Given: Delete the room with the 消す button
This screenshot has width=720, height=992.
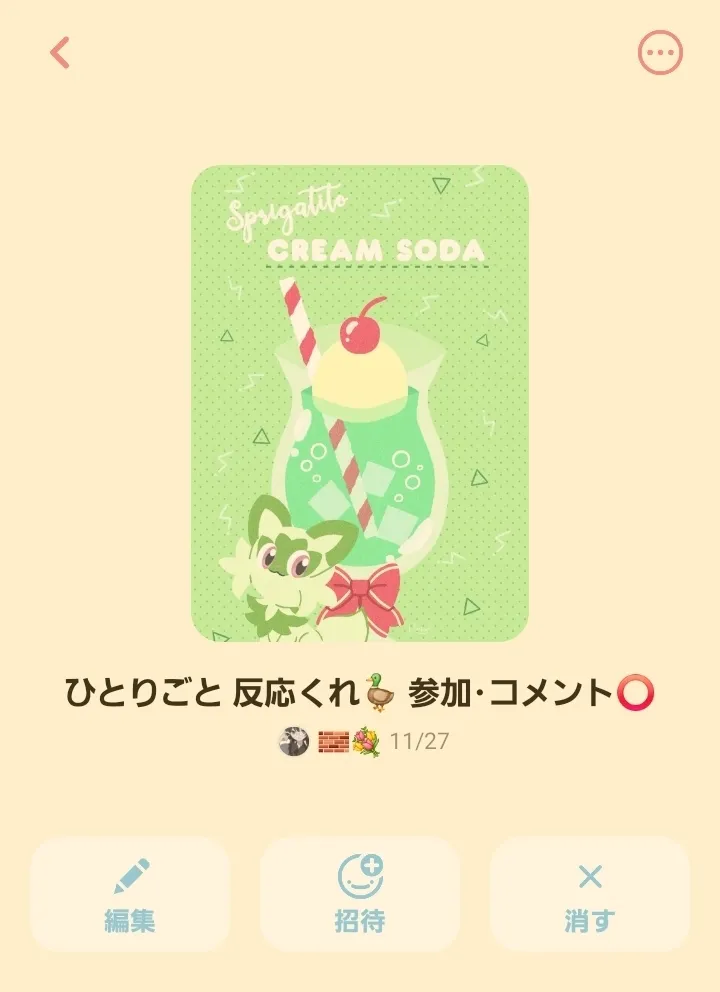Looking at the screenshot, I should coord(590,895).
